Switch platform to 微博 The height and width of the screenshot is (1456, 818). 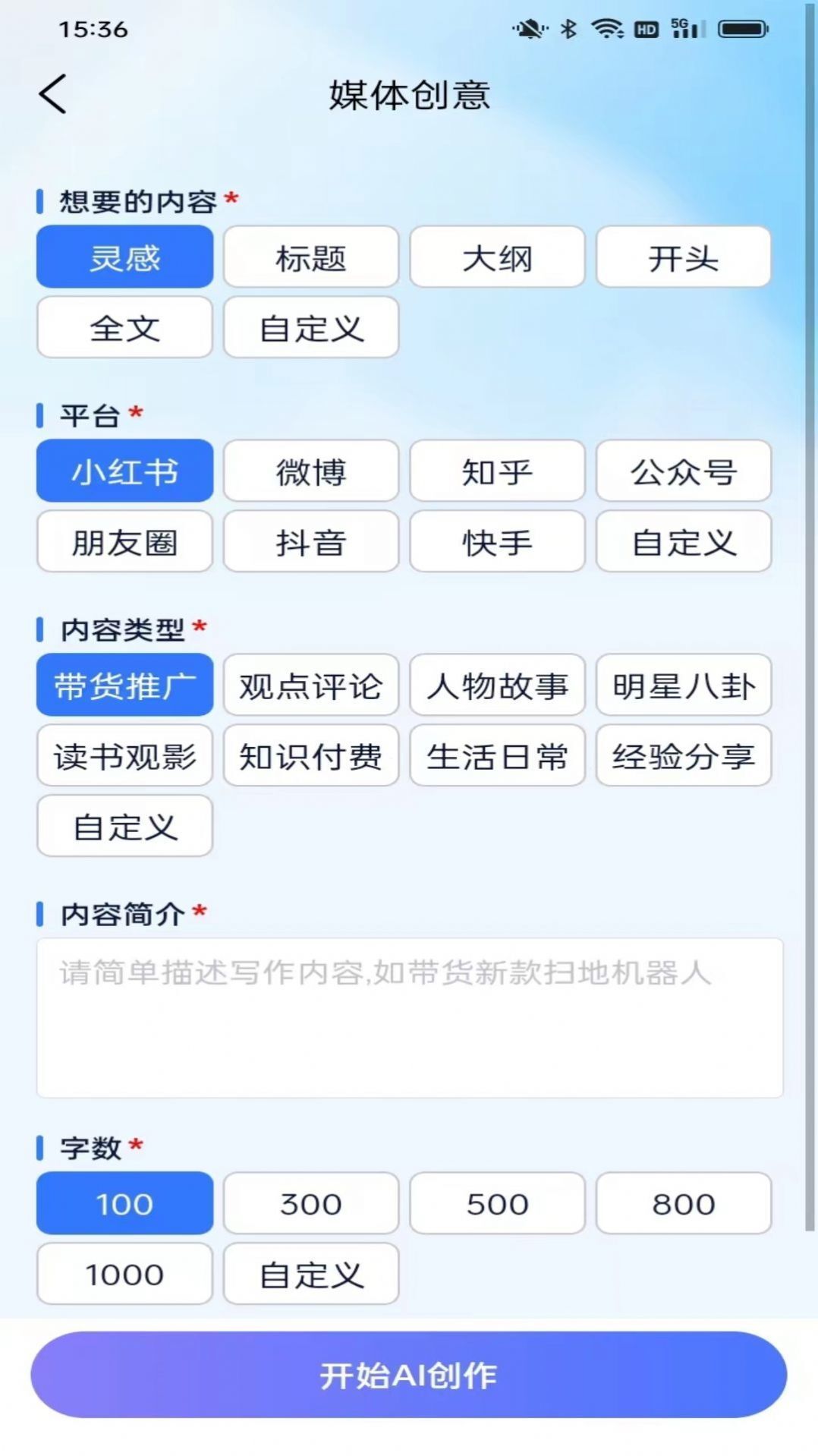tap(310, 471)
